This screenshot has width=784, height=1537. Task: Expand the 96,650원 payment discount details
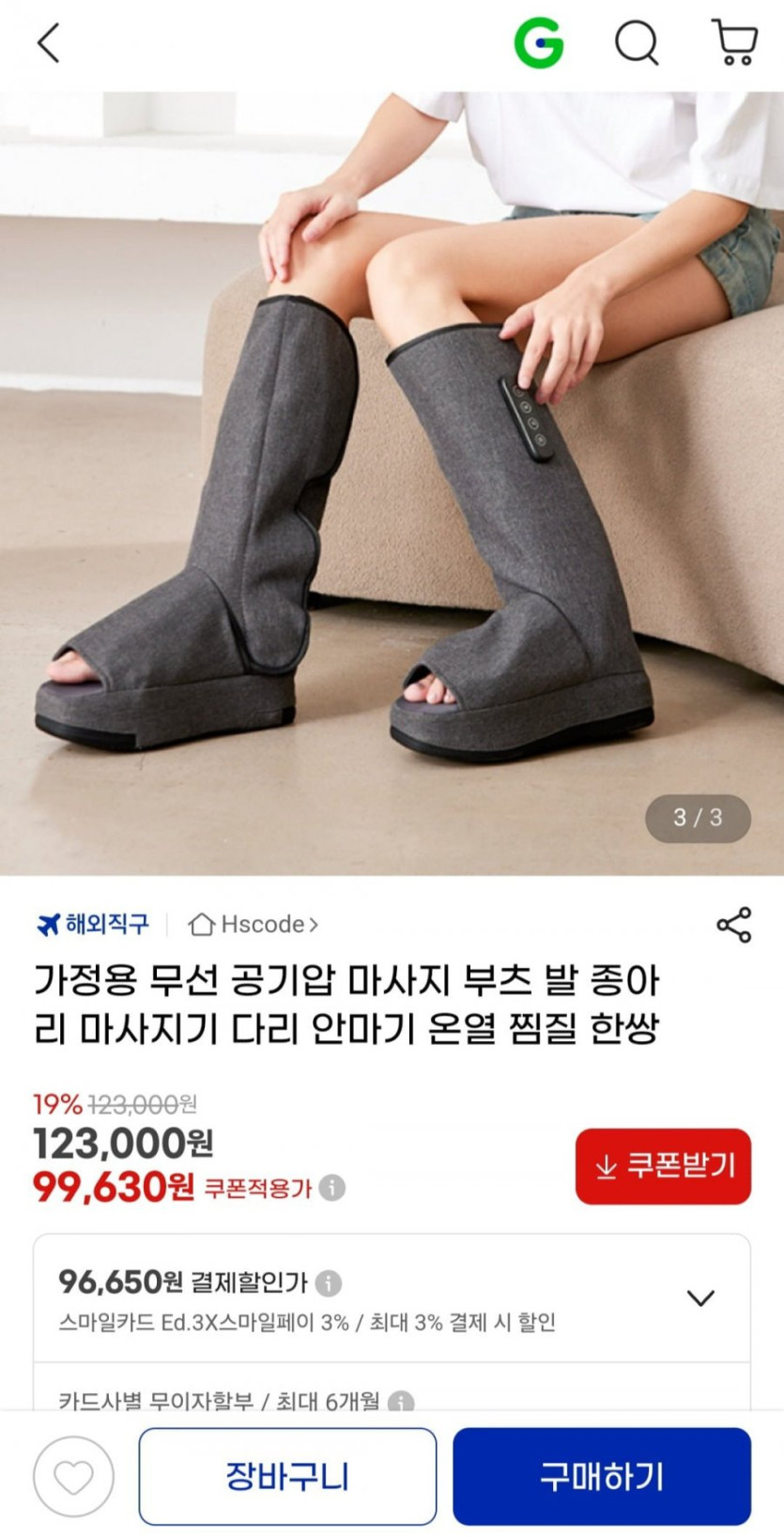[x=700, y=1299]
